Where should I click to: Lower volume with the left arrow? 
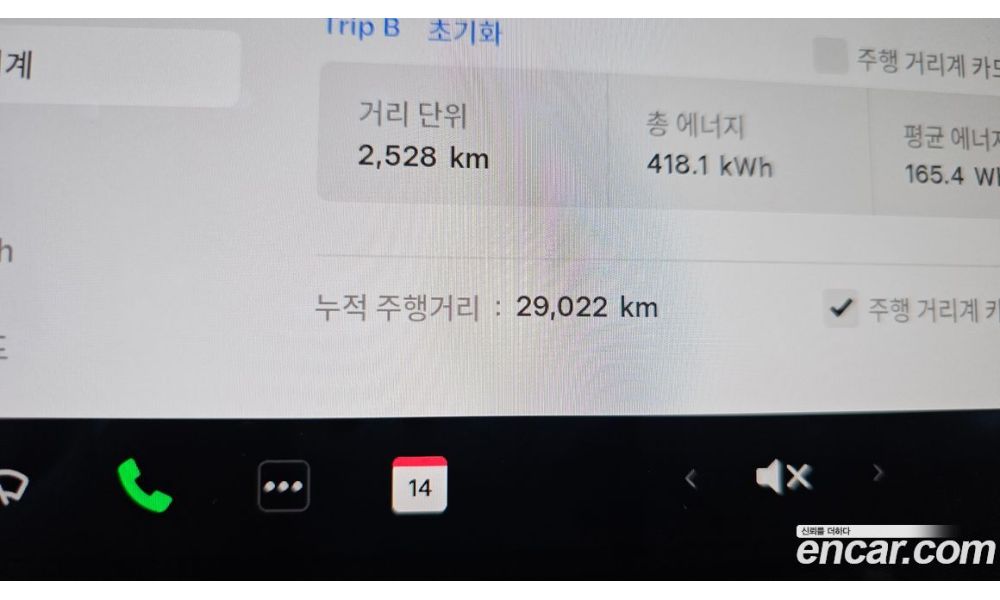[690, 479]
